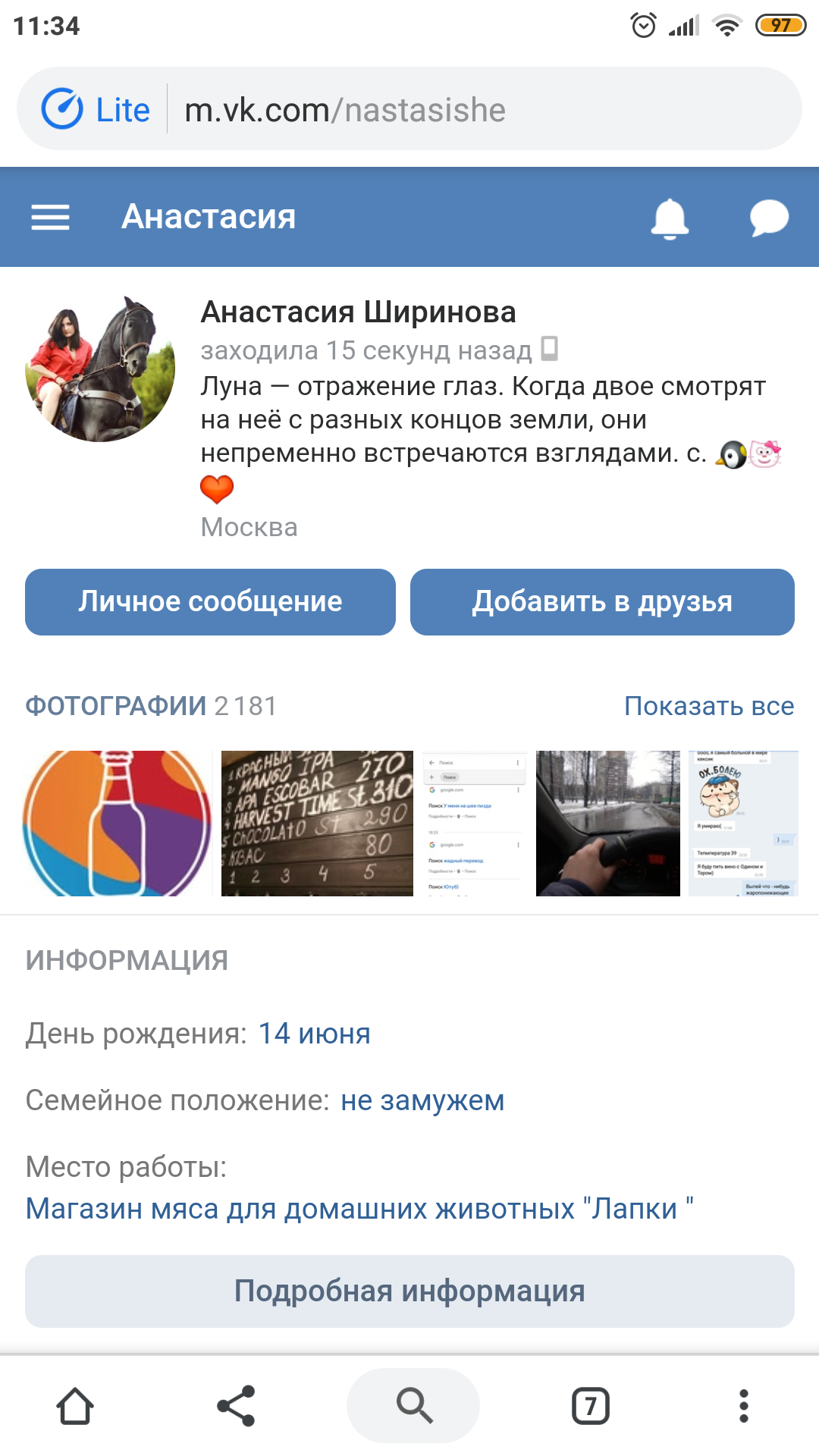View Anastasia's profile avatar photo
The image size is (819, 1456).
click(x=100, y=369)
